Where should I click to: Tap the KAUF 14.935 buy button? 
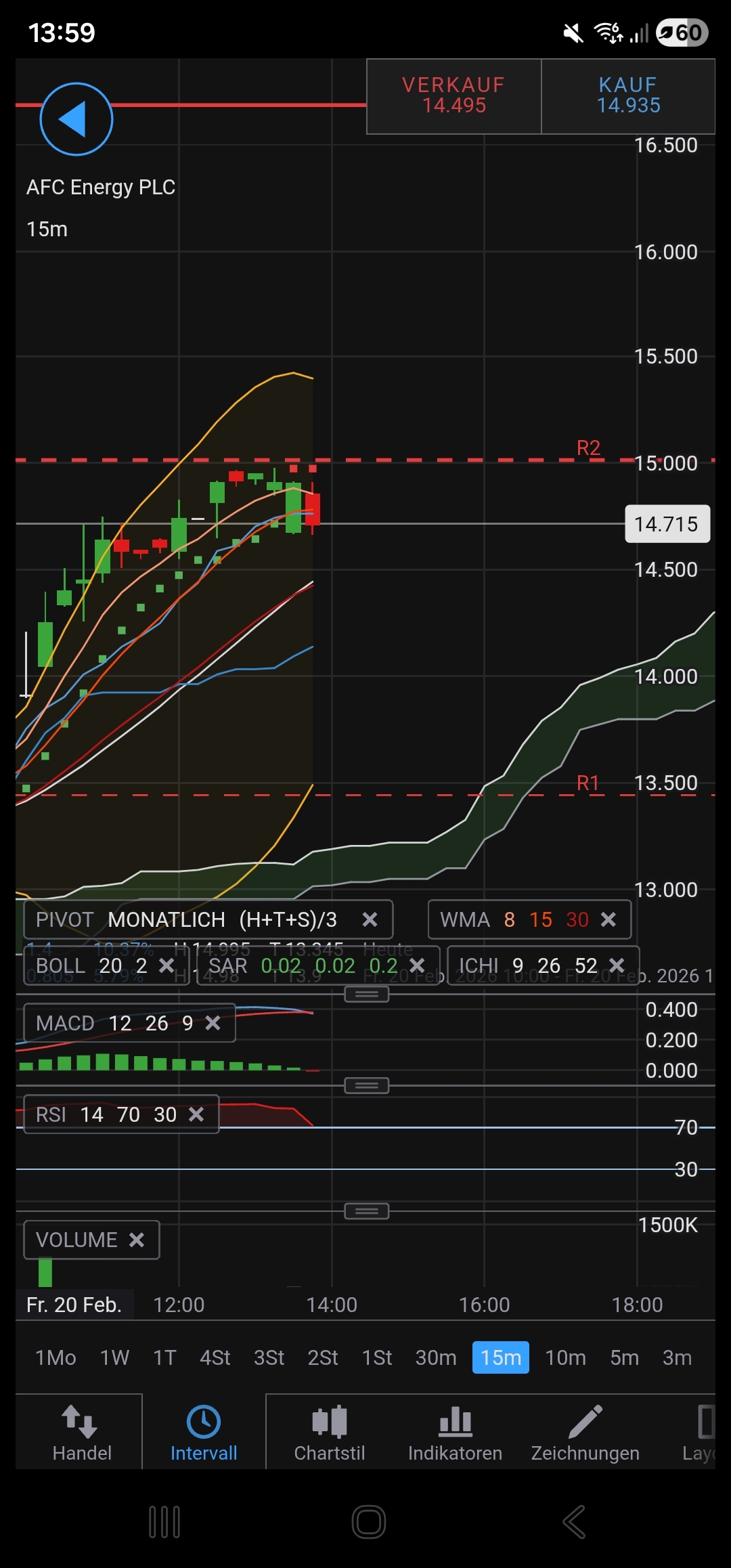click(627, 95)
